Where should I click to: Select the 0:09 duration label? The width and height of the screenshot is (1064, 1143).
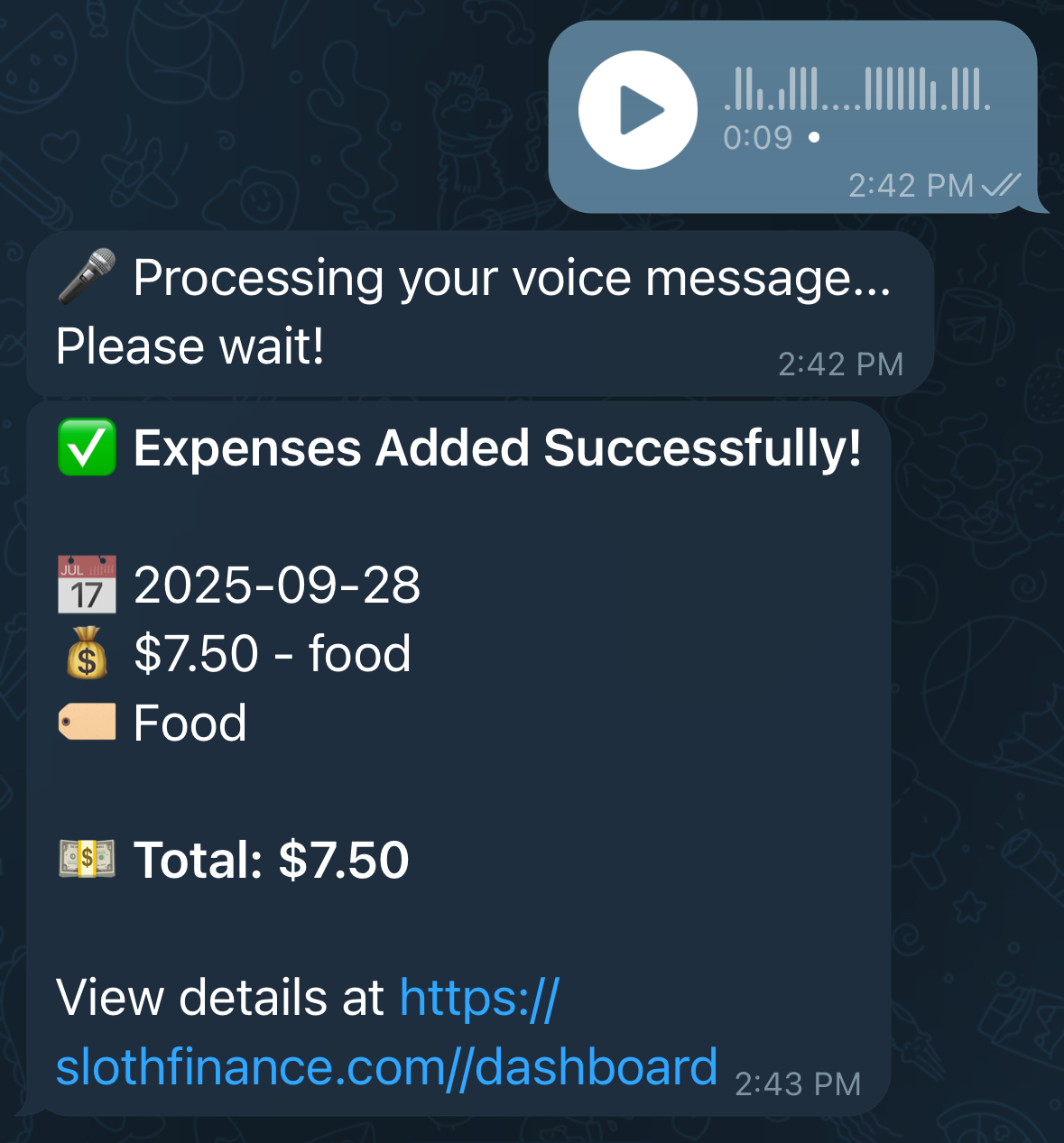click(x=759, y=137)
